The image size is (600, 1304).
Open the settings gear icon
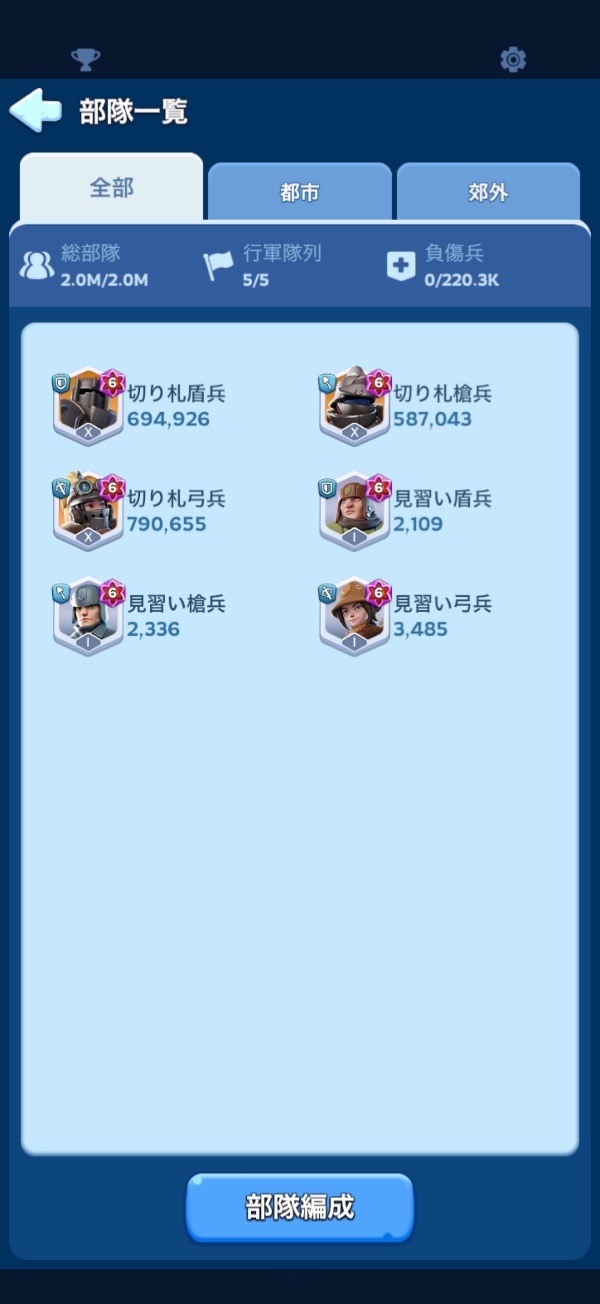[x=513, y=60]
